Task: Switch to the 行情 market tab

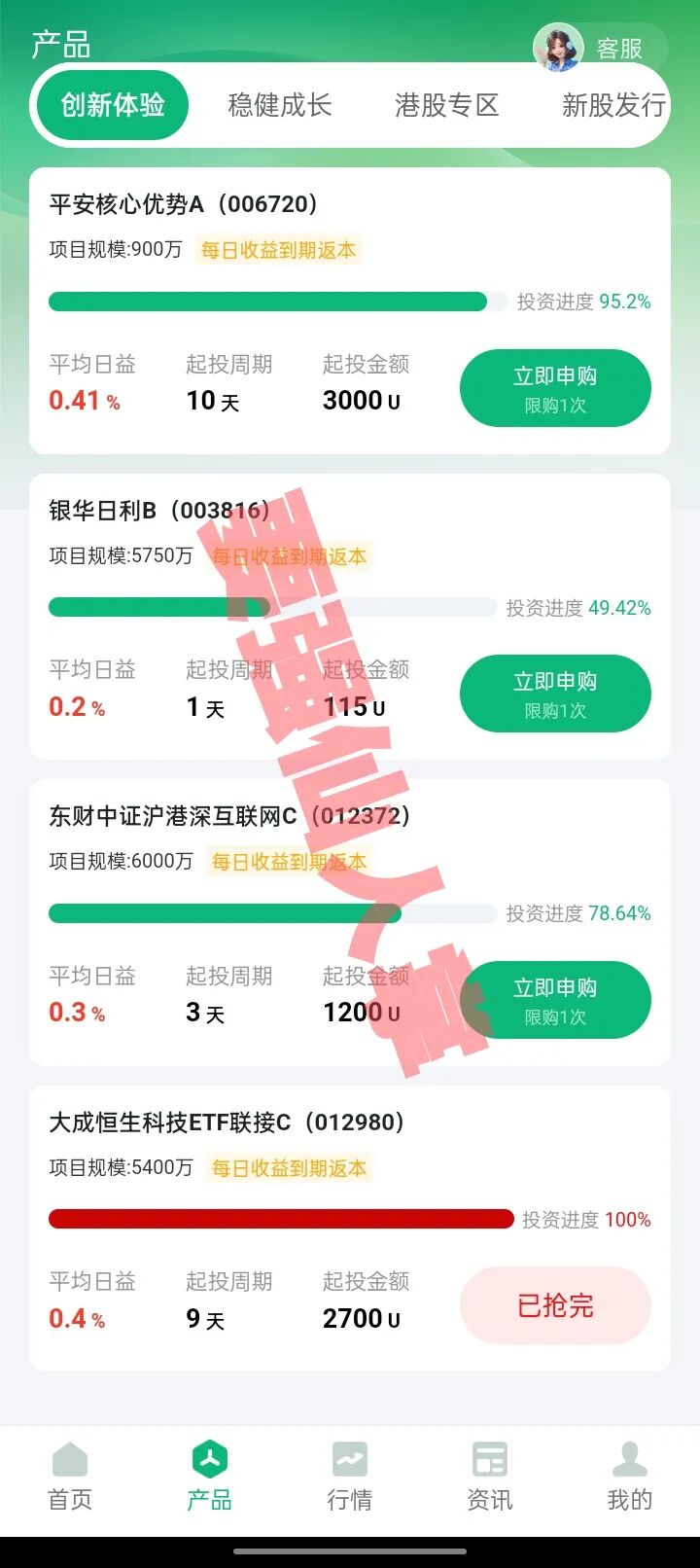Action: tap(350, 1476)
